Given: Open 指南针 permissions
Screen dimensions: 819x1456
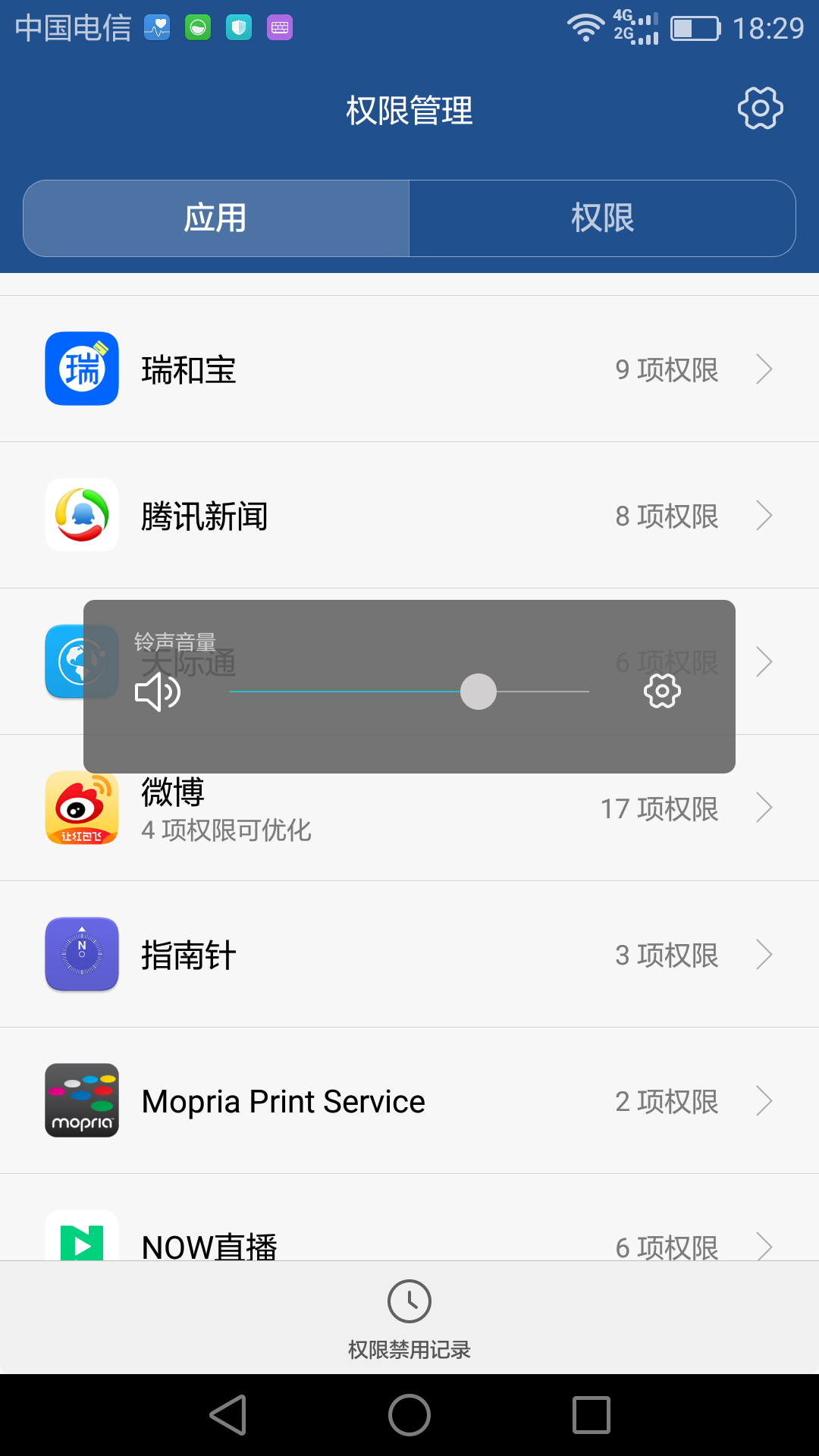Looking at the screenshot, I should click(x=409, y=955).
